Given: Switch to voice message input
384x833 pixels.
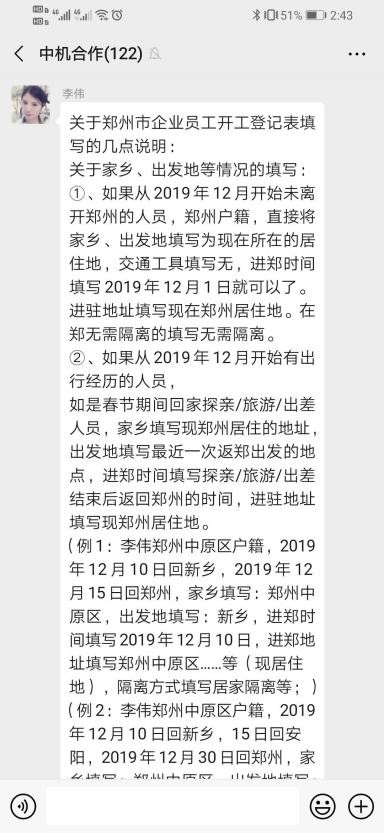Looking at the screenshot, I should point(23,806).
